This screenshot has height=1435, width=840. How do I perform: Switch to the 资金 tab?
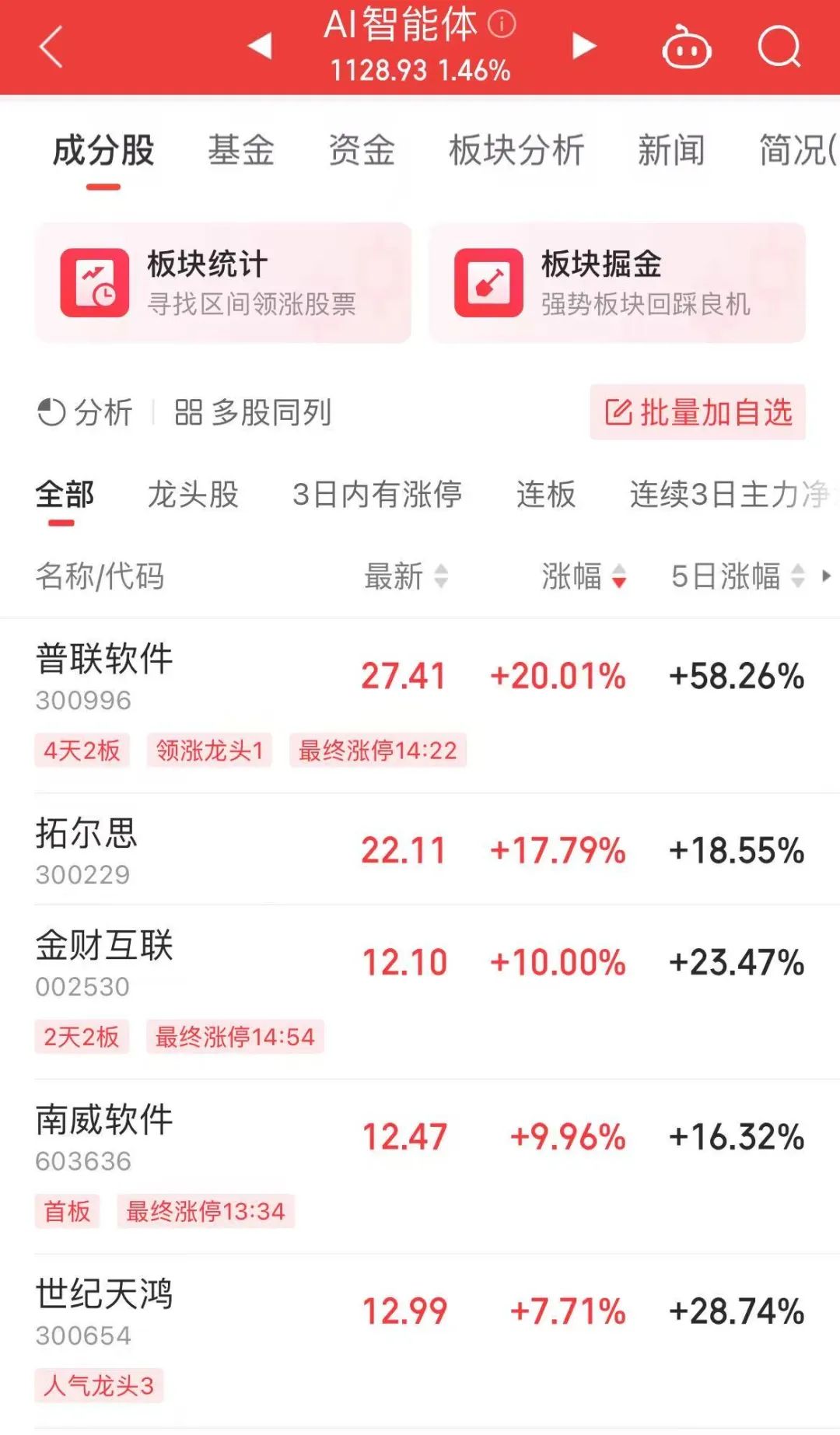(x=362, y=149)
